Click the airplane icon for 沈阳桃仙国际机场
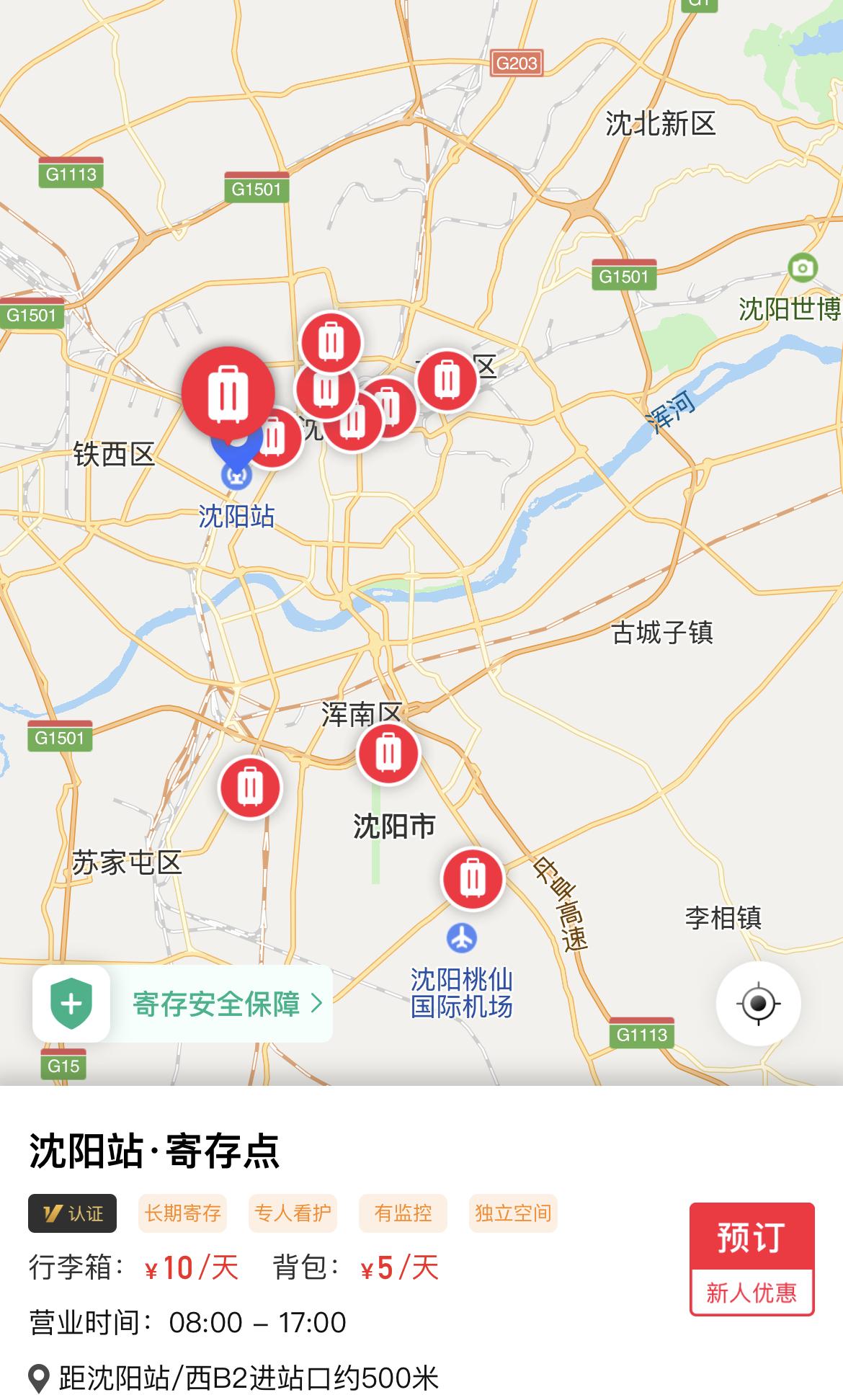This screenshot has height=1400, width=843. (x=464, y=938)
